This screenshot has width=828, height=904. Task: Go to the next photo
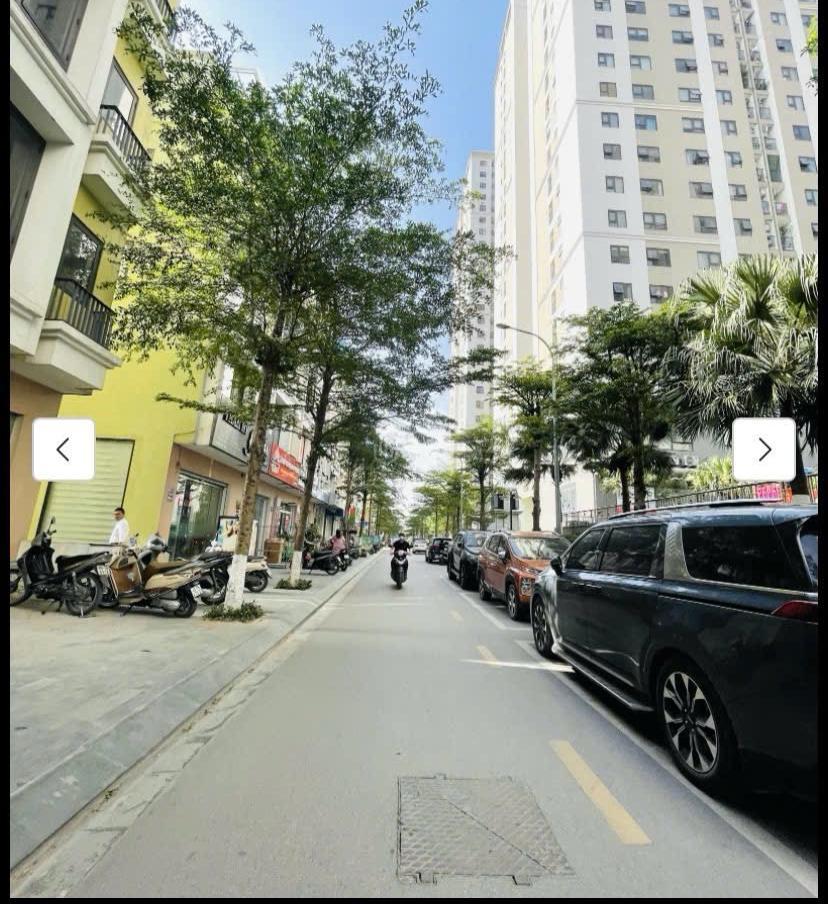coord(764,450)
